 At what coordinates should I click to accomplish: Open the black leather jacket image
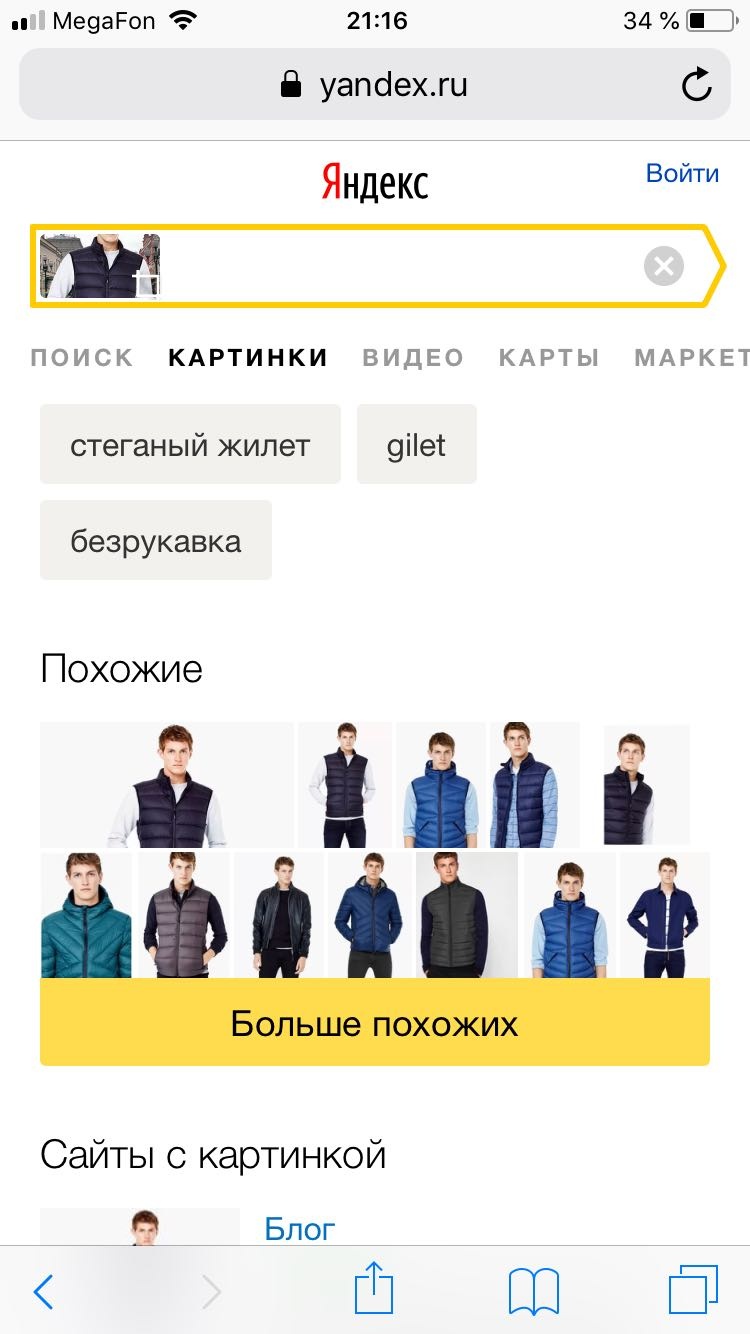point(280,915)
